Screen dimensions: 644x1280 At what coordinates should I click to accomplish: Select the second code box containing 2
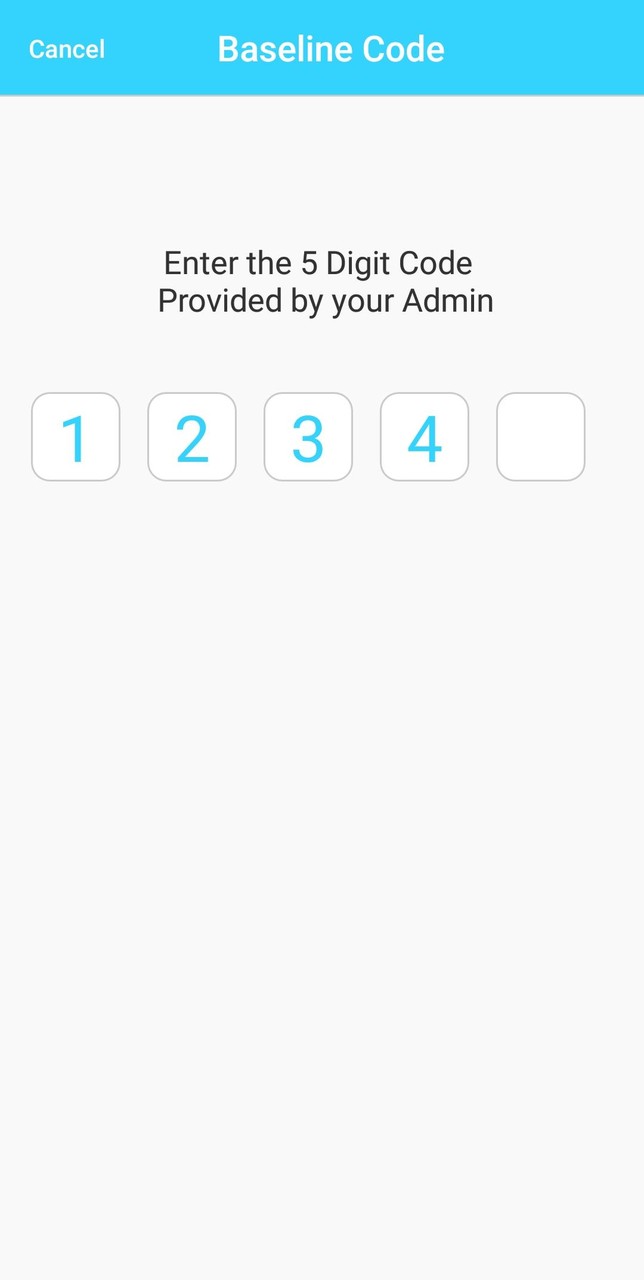tap(192, 437)
